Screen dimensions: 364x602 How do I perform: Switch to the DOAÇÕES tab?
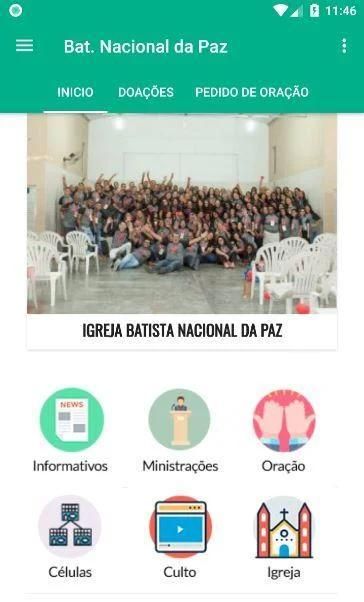pyautogui.click(x=146, y=93)
